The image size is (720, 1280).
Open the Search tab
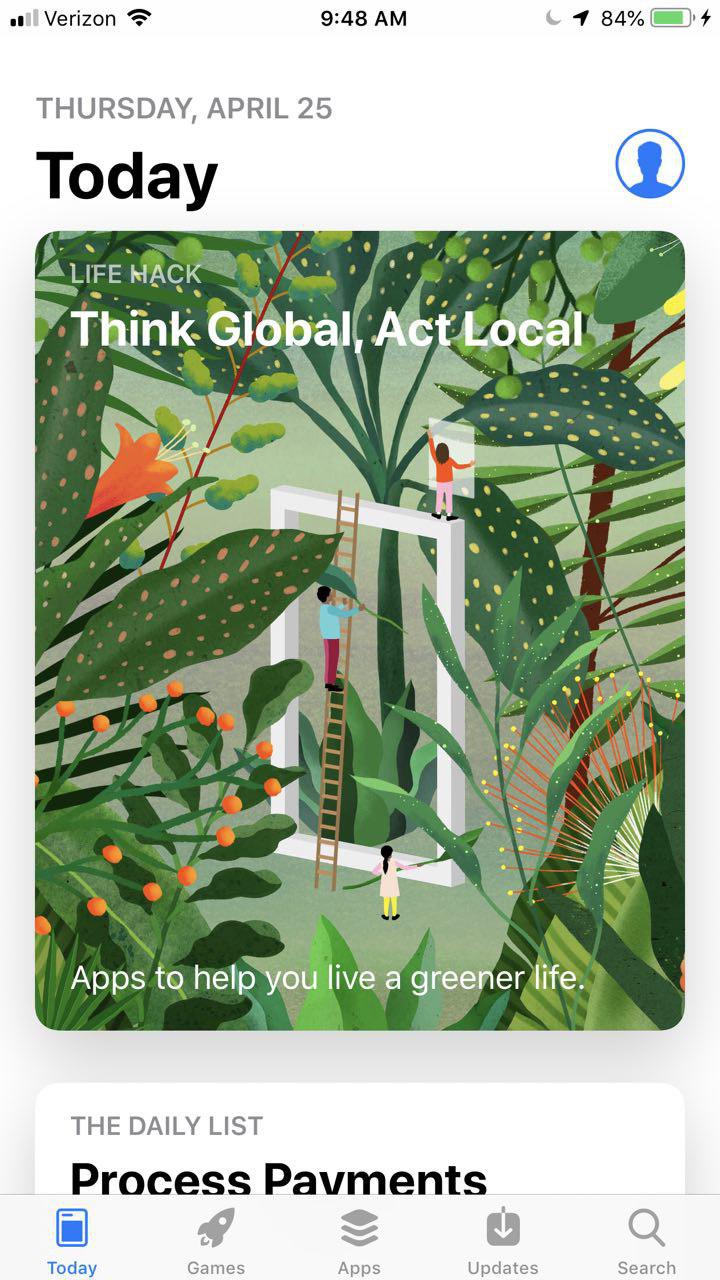646,1240
